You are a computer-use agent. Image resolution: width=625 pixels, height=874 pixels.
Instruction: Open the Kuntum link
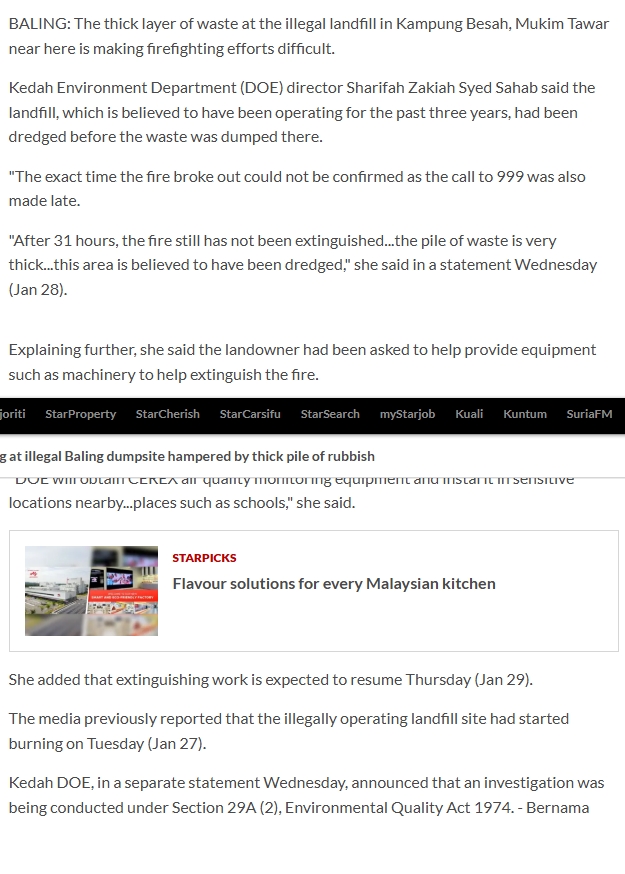click(525, 414)
